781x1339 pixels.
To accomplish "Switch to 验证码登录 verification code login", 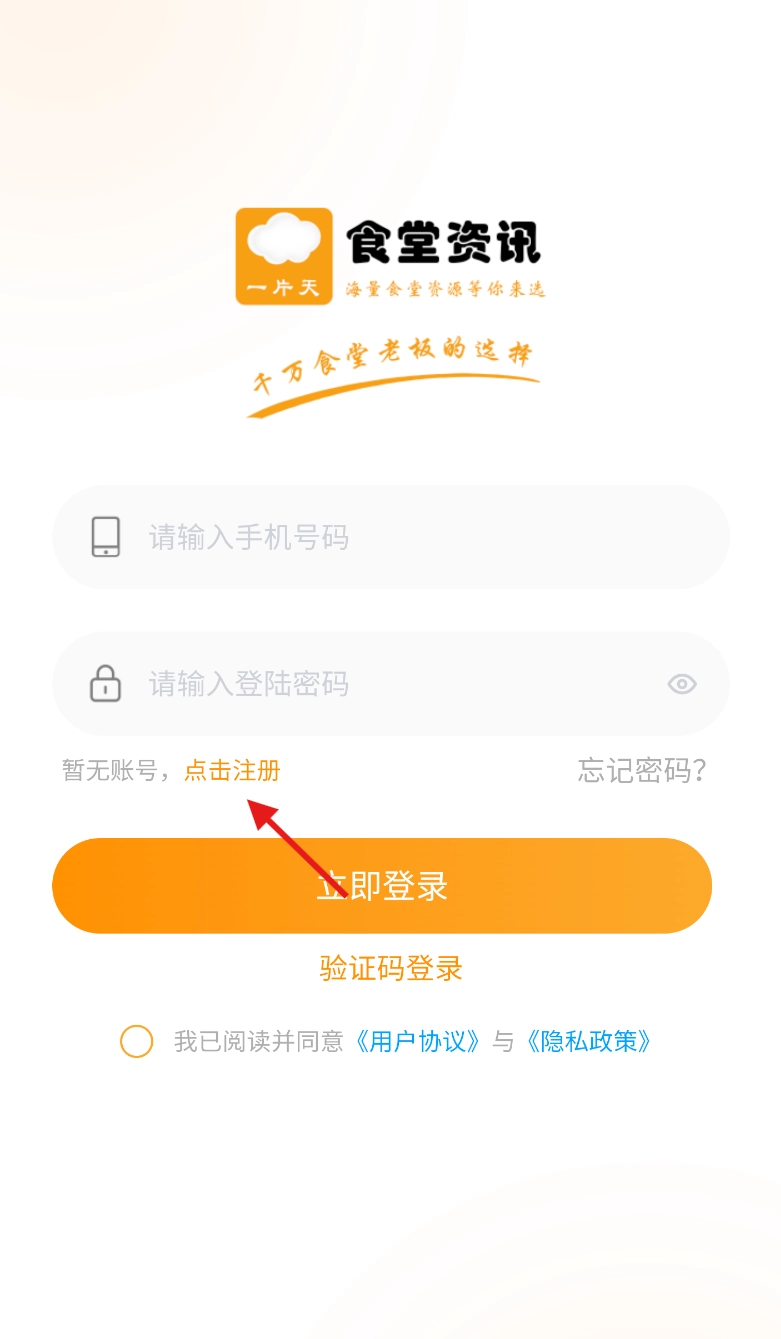I will pyautogui.click(x=391, y=968).
